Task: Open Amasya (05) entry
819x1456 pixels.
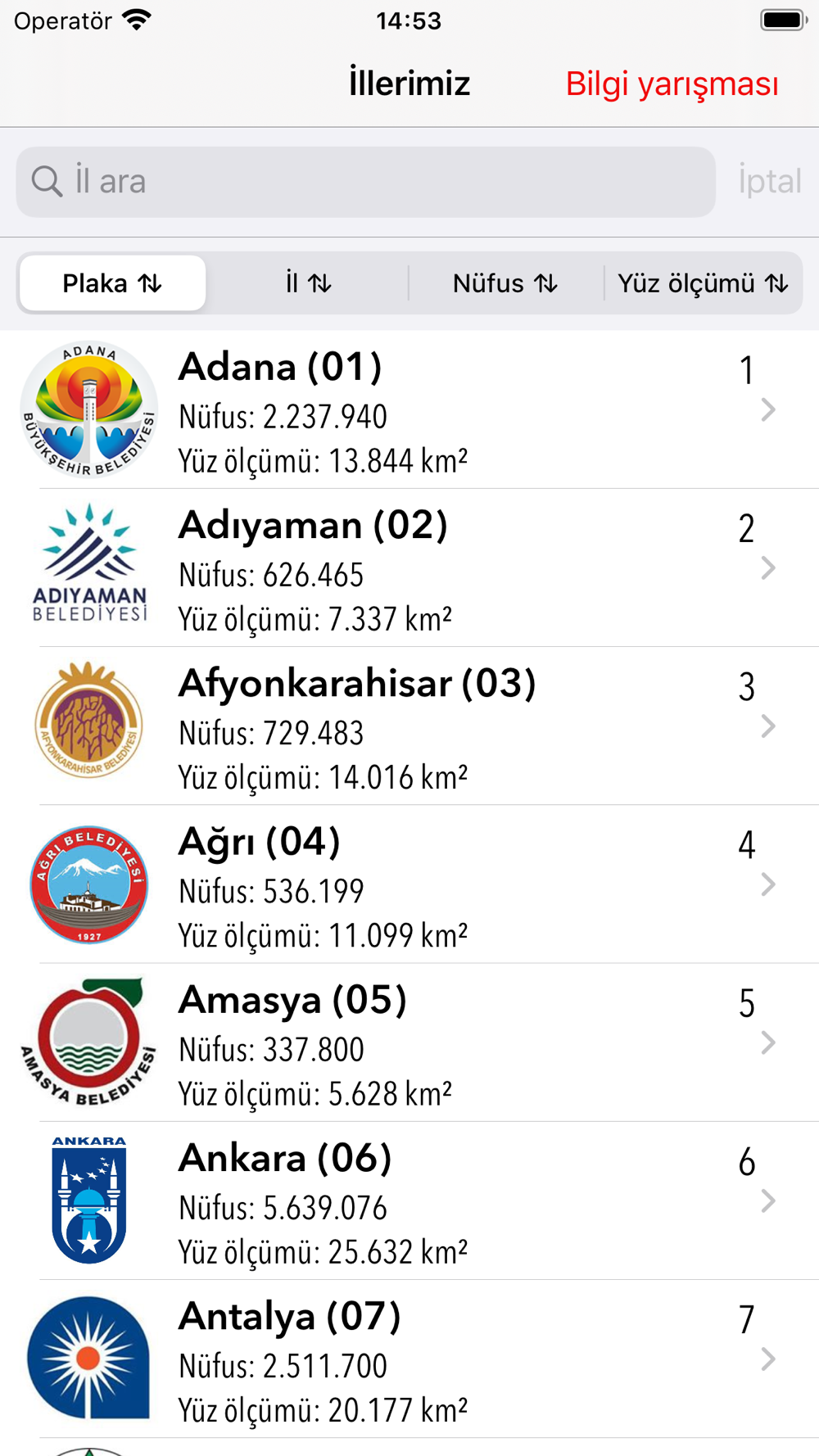Action: tap(409, 1042)
